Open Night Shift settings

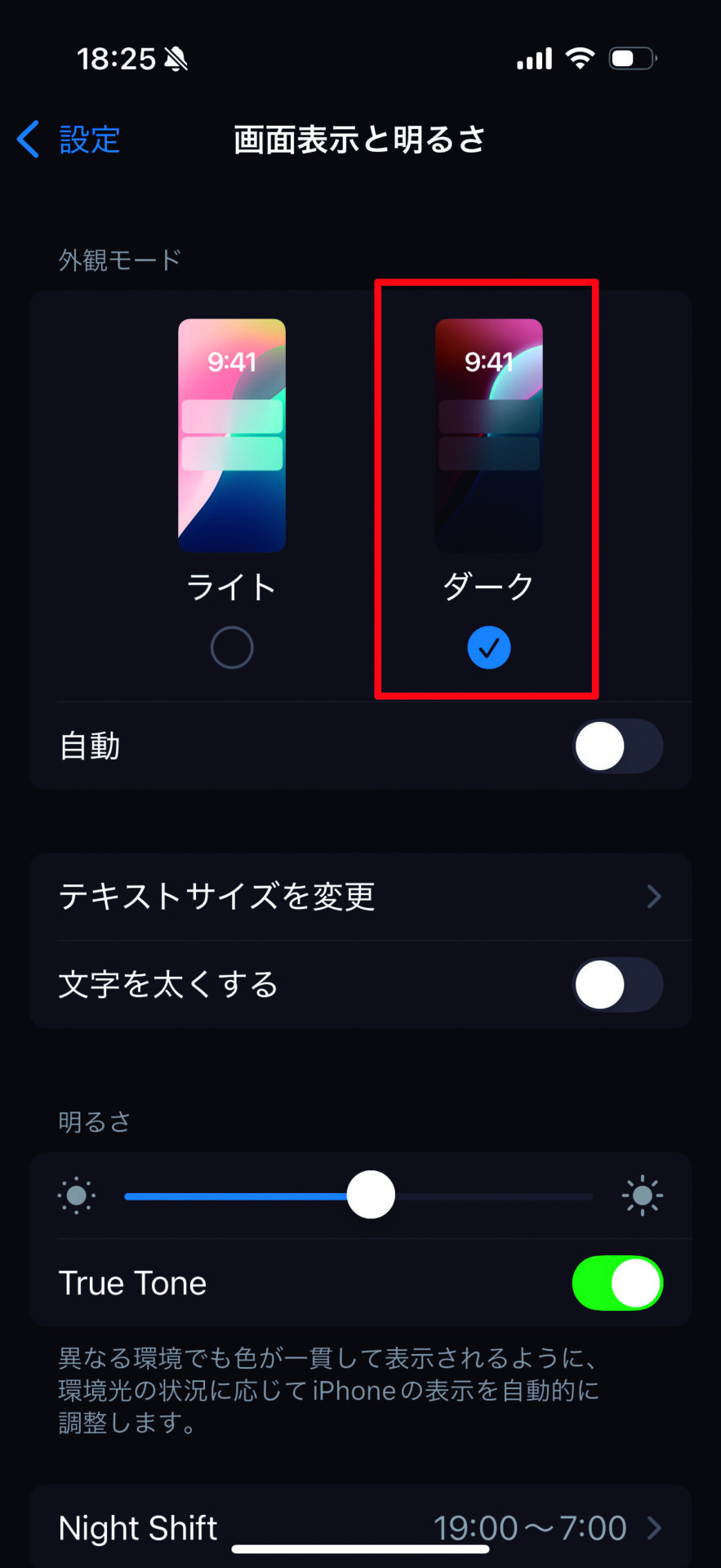coord(359,1527)
